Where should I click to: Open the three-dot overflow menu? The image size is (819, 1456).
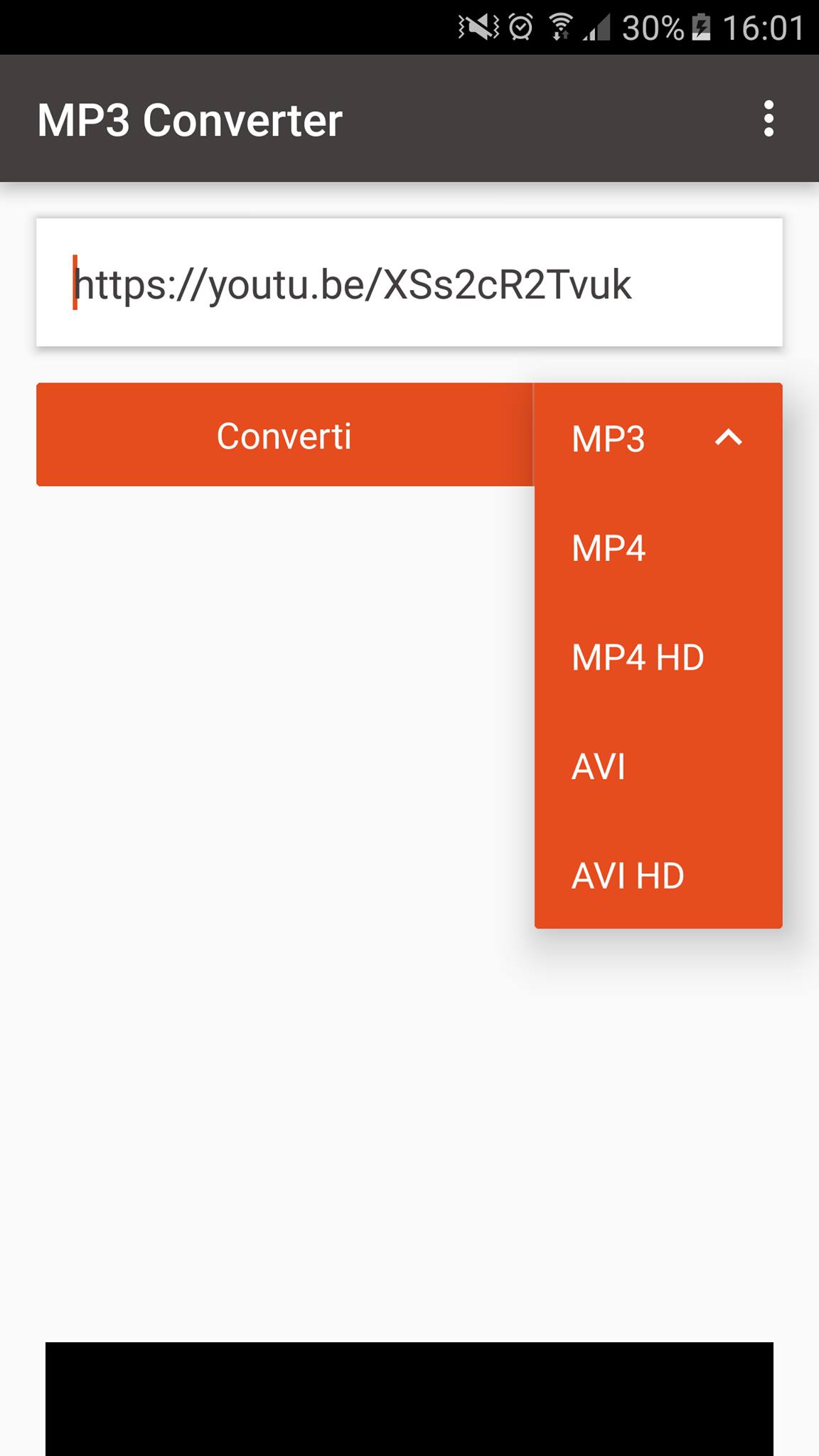(x=768, y=119)
